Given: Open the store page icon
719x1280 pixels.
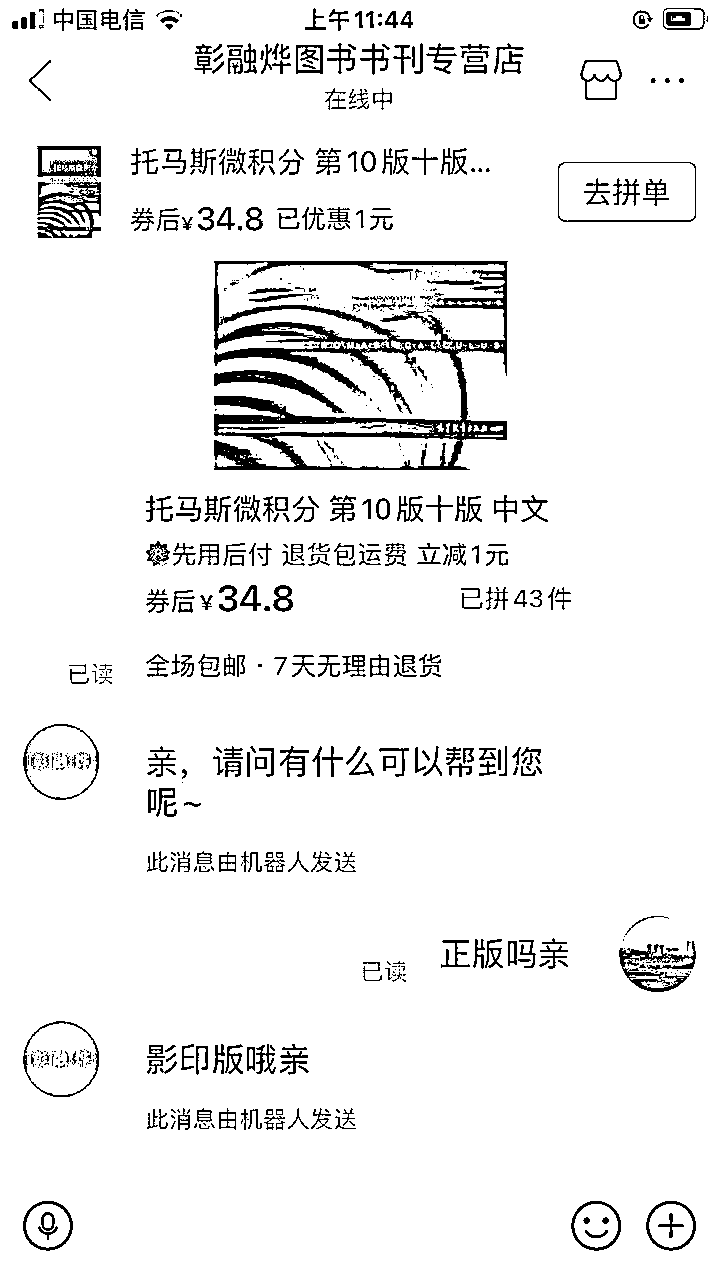Looking at the screenshot, I should pos(600,80).
